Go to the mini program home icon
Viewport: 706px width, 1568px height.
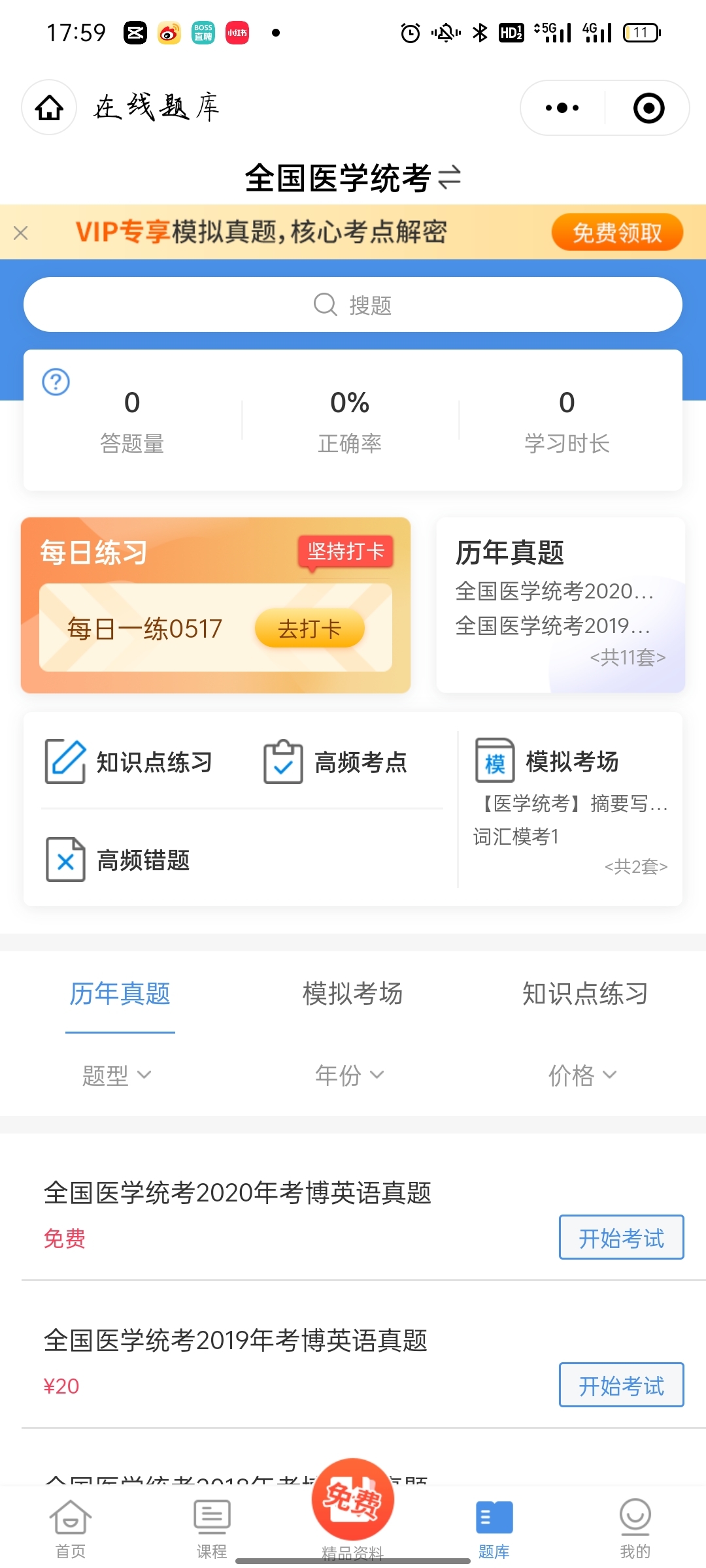(49, 108)
